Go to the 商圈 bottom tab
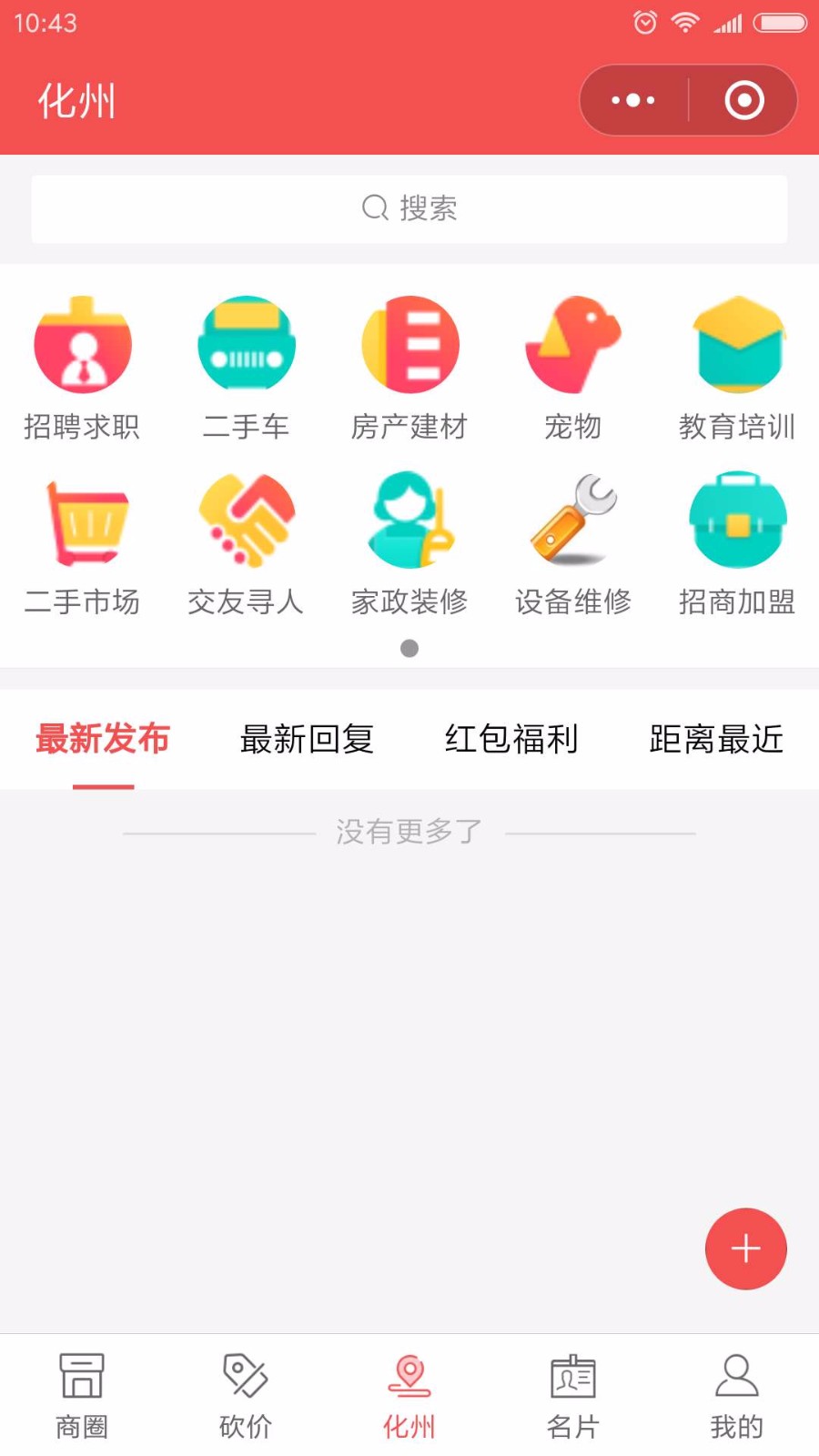 [x=82, y=1396]
